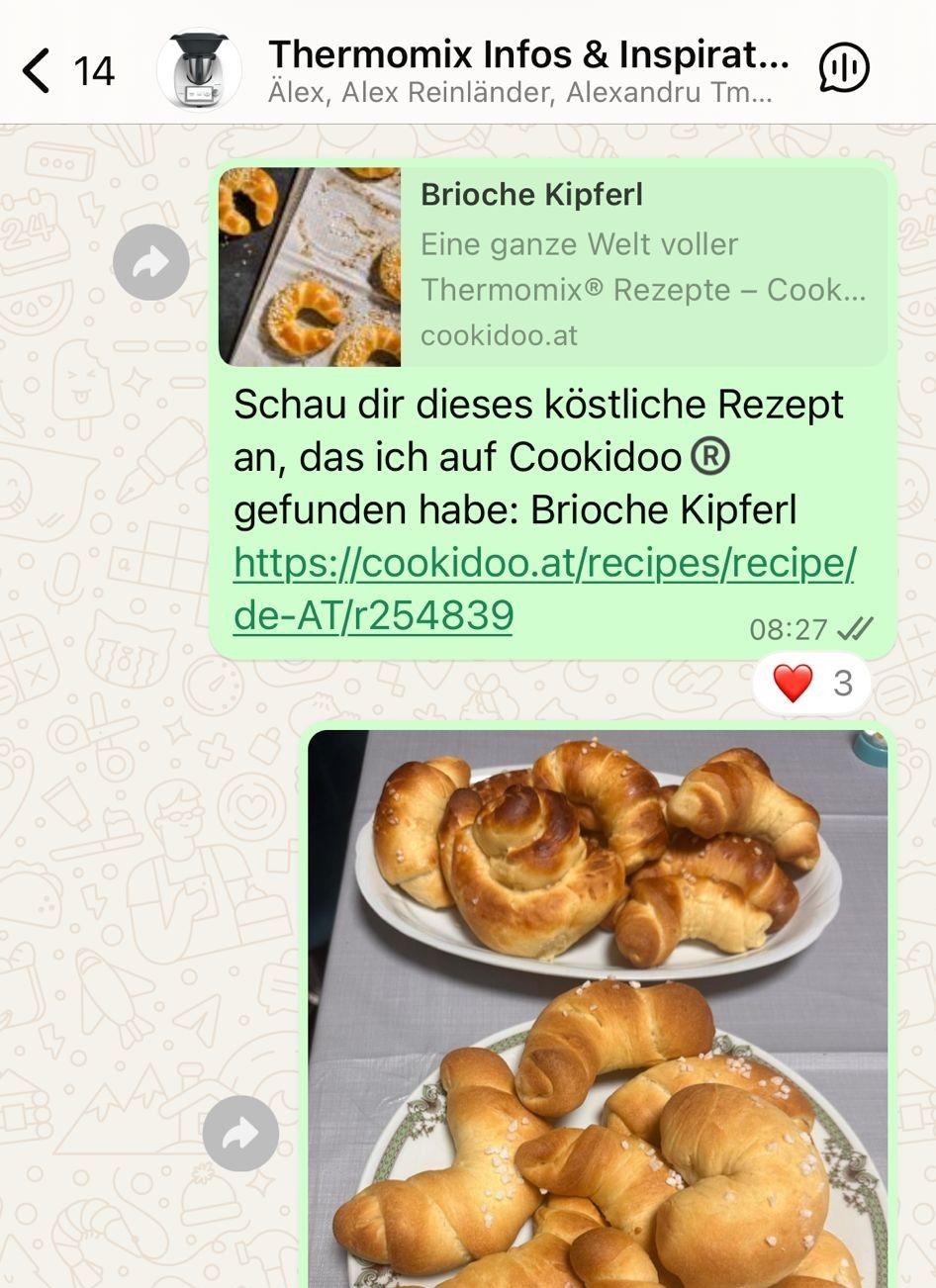Forward the croissants photo message
The image size is (936, 1288).
pos(240,1134)
